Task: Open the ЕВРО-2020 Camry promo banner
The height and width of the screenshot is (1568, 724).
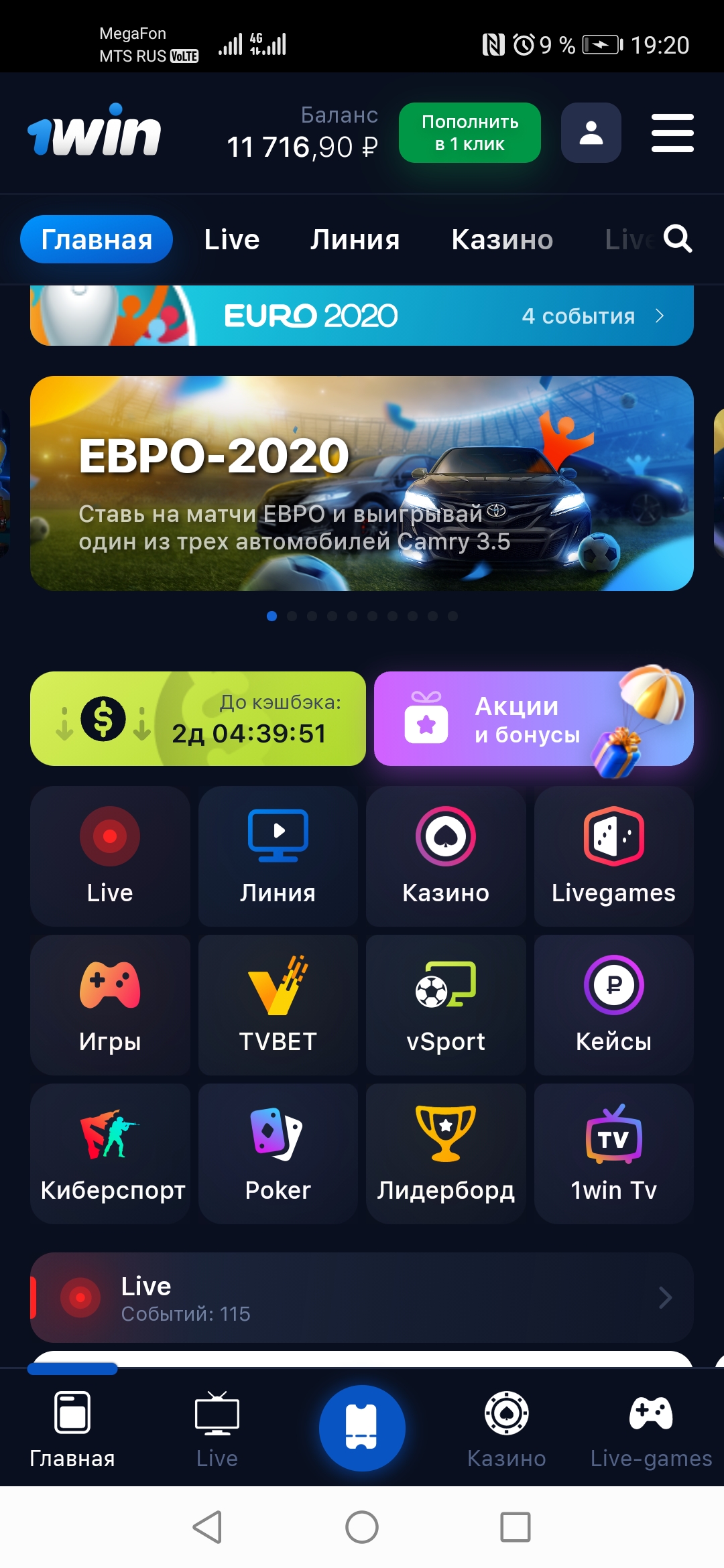Action: pyautogui.click(x=362, y=483)
